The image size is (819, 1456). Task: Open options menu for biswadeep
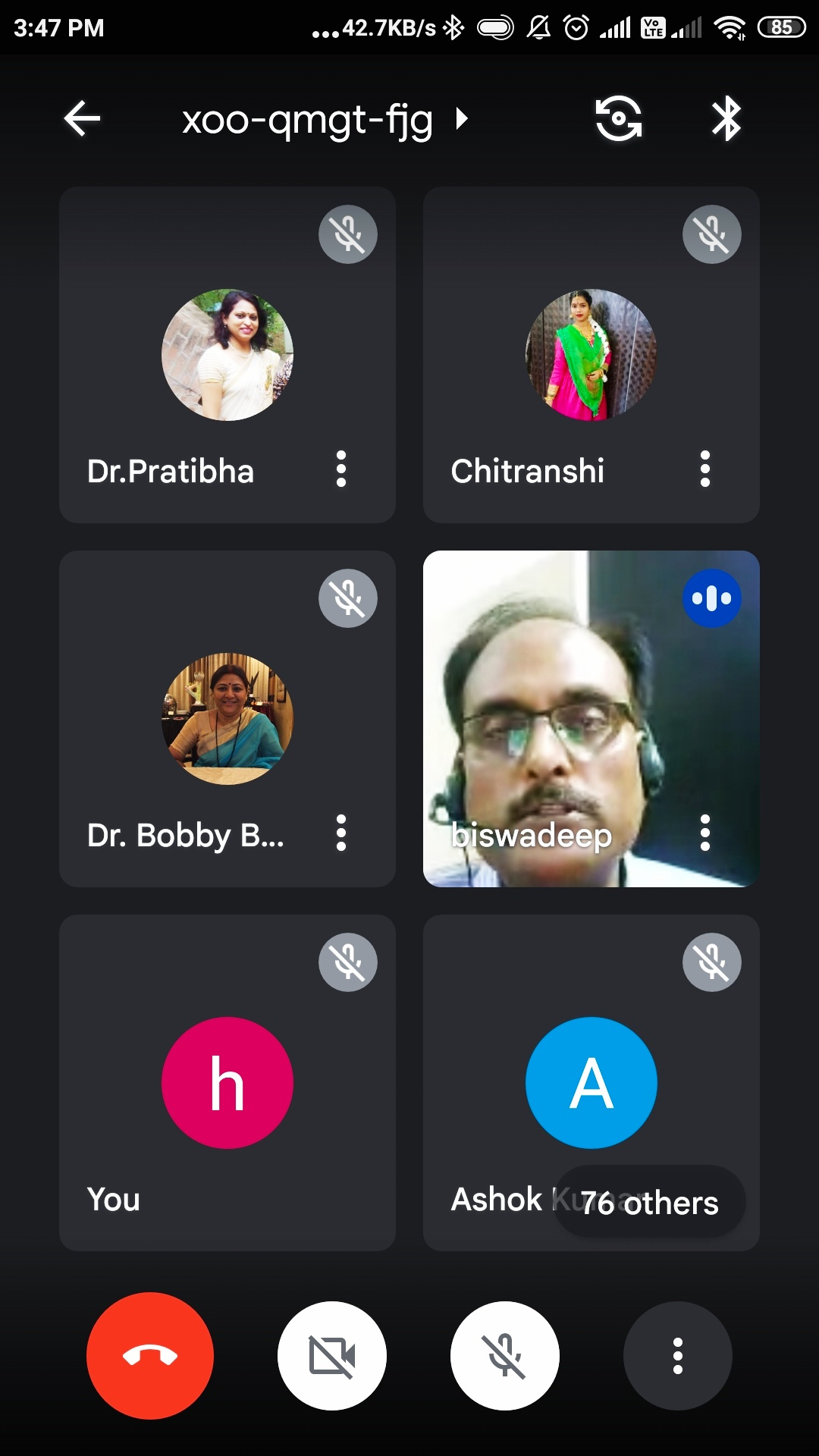click(705, 833)
